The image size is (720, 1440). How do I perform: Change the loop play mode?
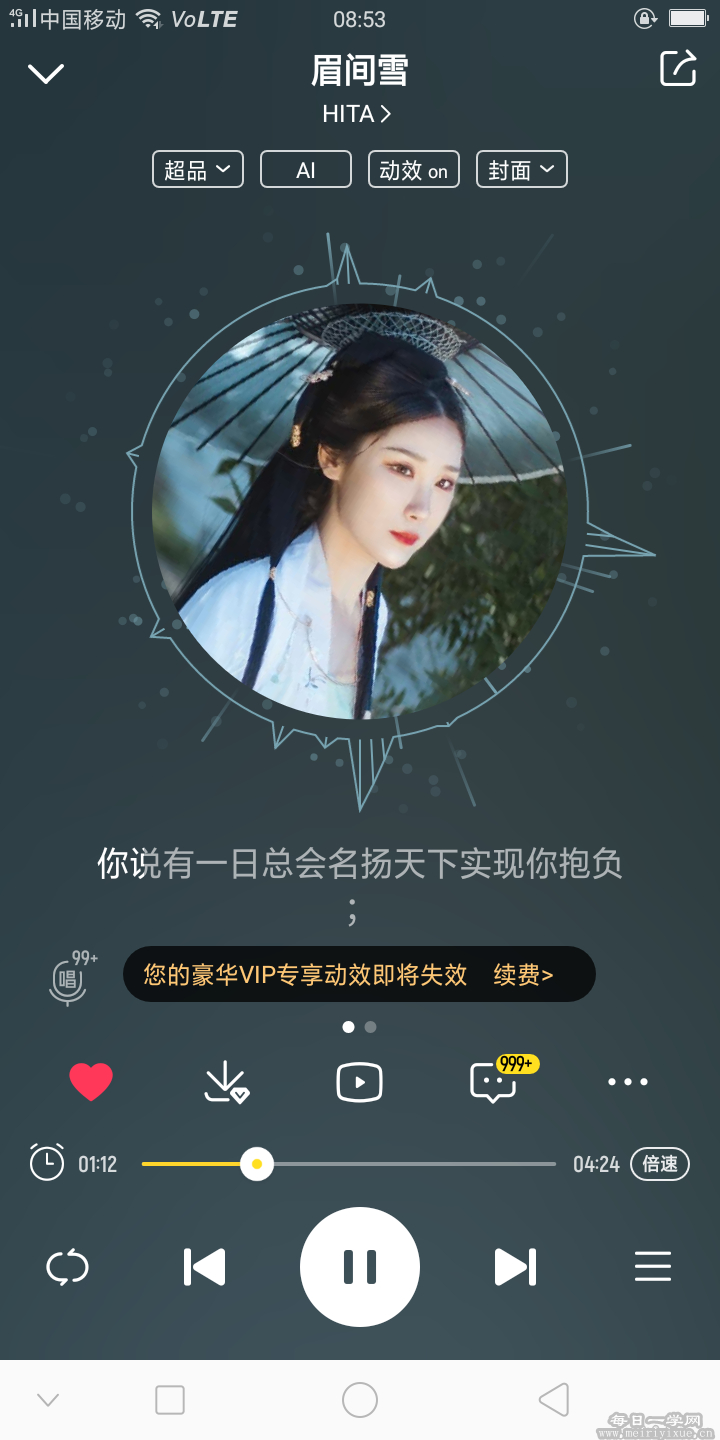click(68, 1267)
